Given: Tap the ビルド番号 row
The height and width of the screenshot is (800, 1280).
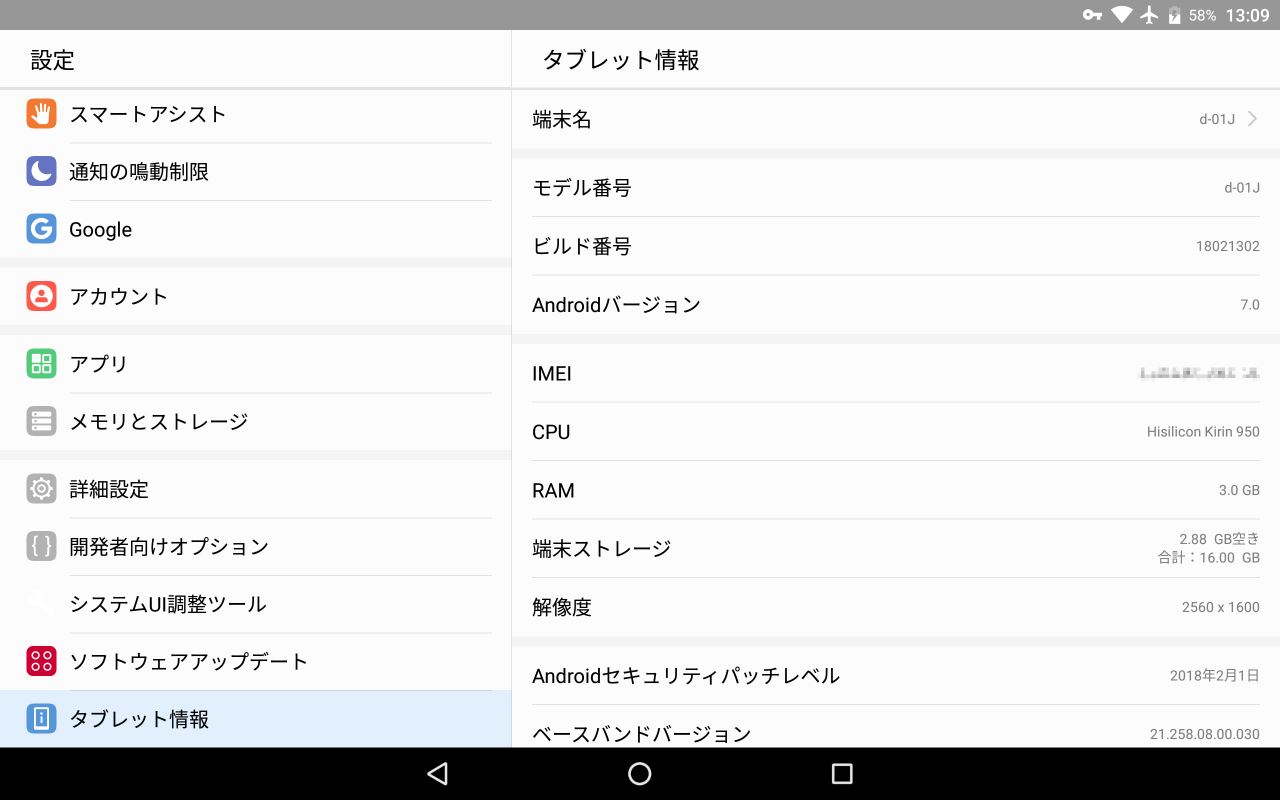Looking at the screenshot, I should 895,246.
